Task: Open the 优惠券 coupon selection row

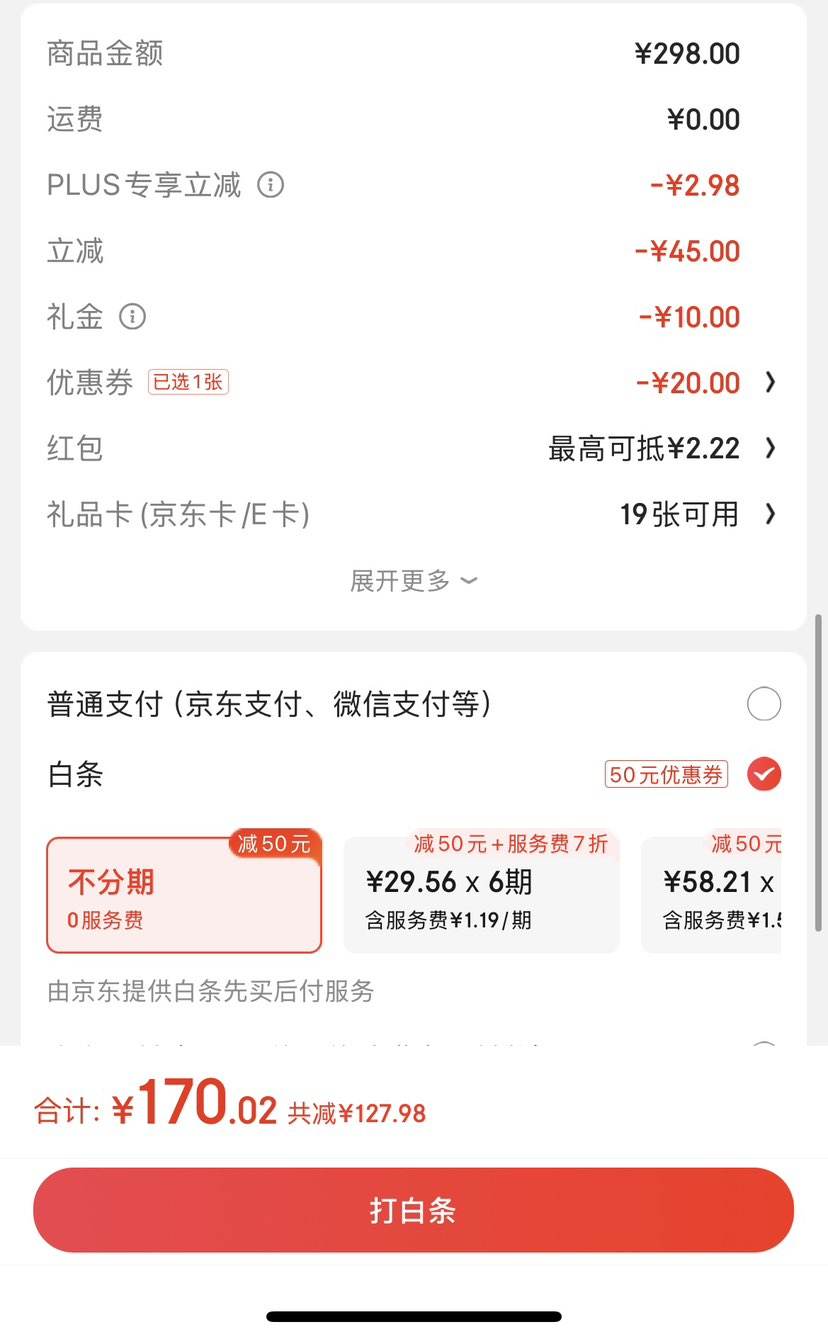Action: 413,382
